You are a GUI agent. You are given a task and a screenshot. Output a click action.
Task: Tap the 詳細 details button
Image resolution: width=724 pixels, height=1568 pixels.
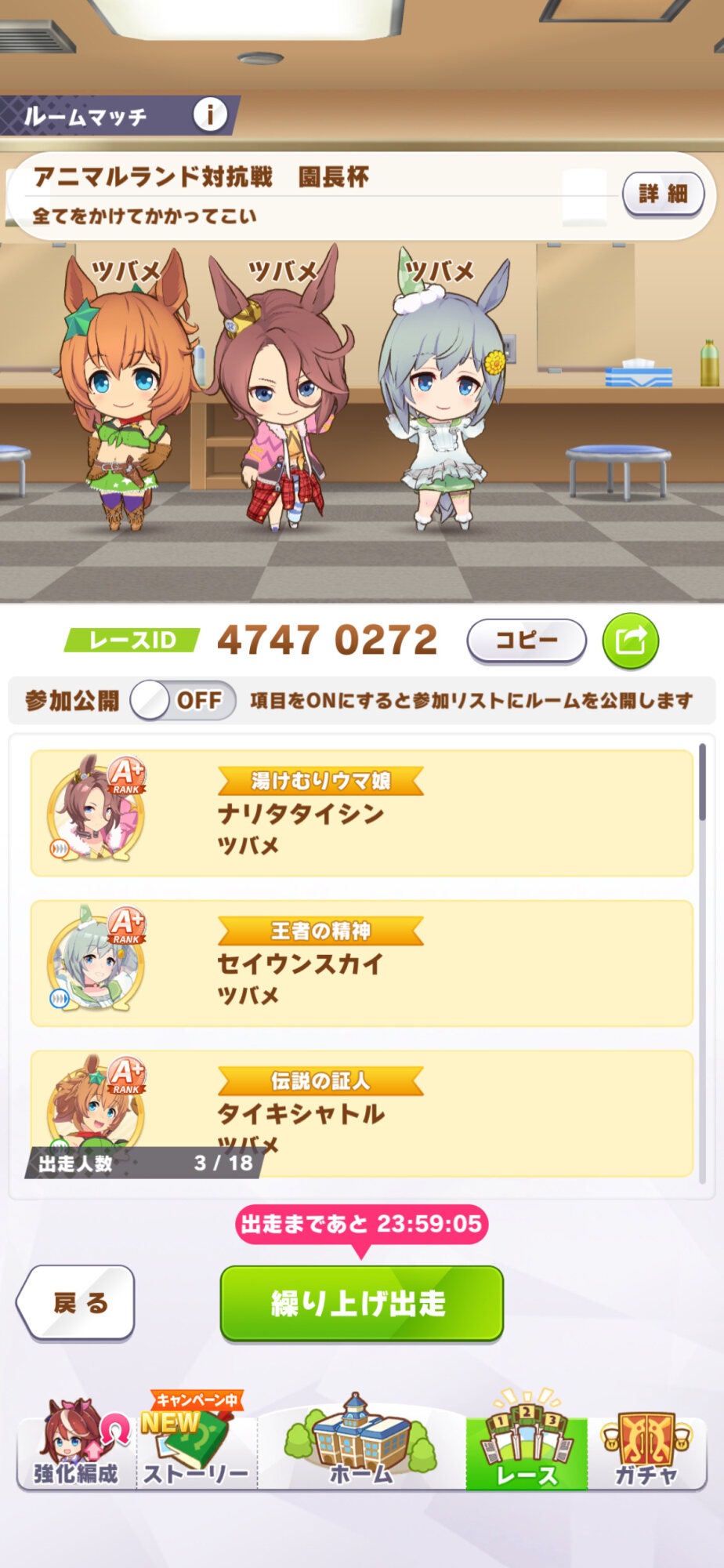click(663, 194)
